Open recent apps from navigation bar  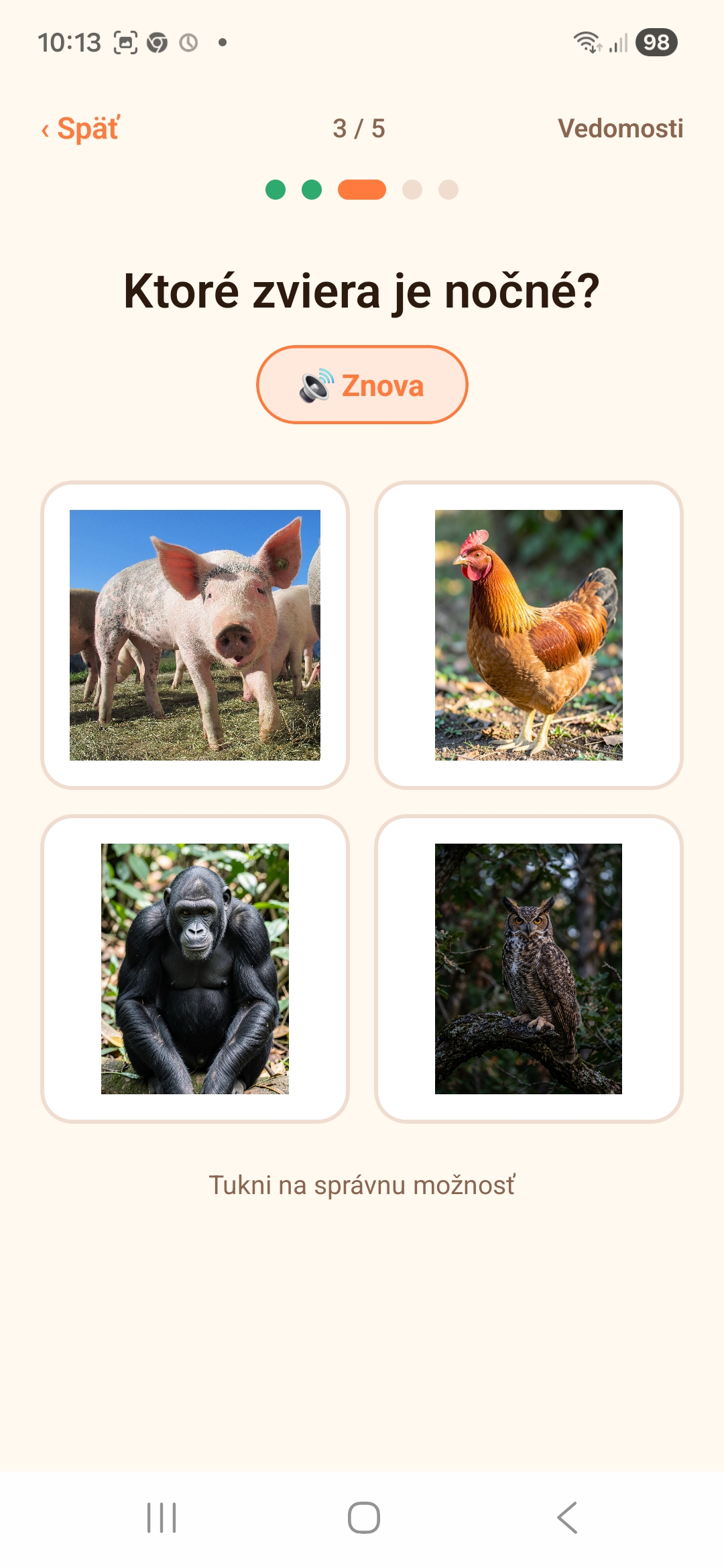(x=162, y=1518)
